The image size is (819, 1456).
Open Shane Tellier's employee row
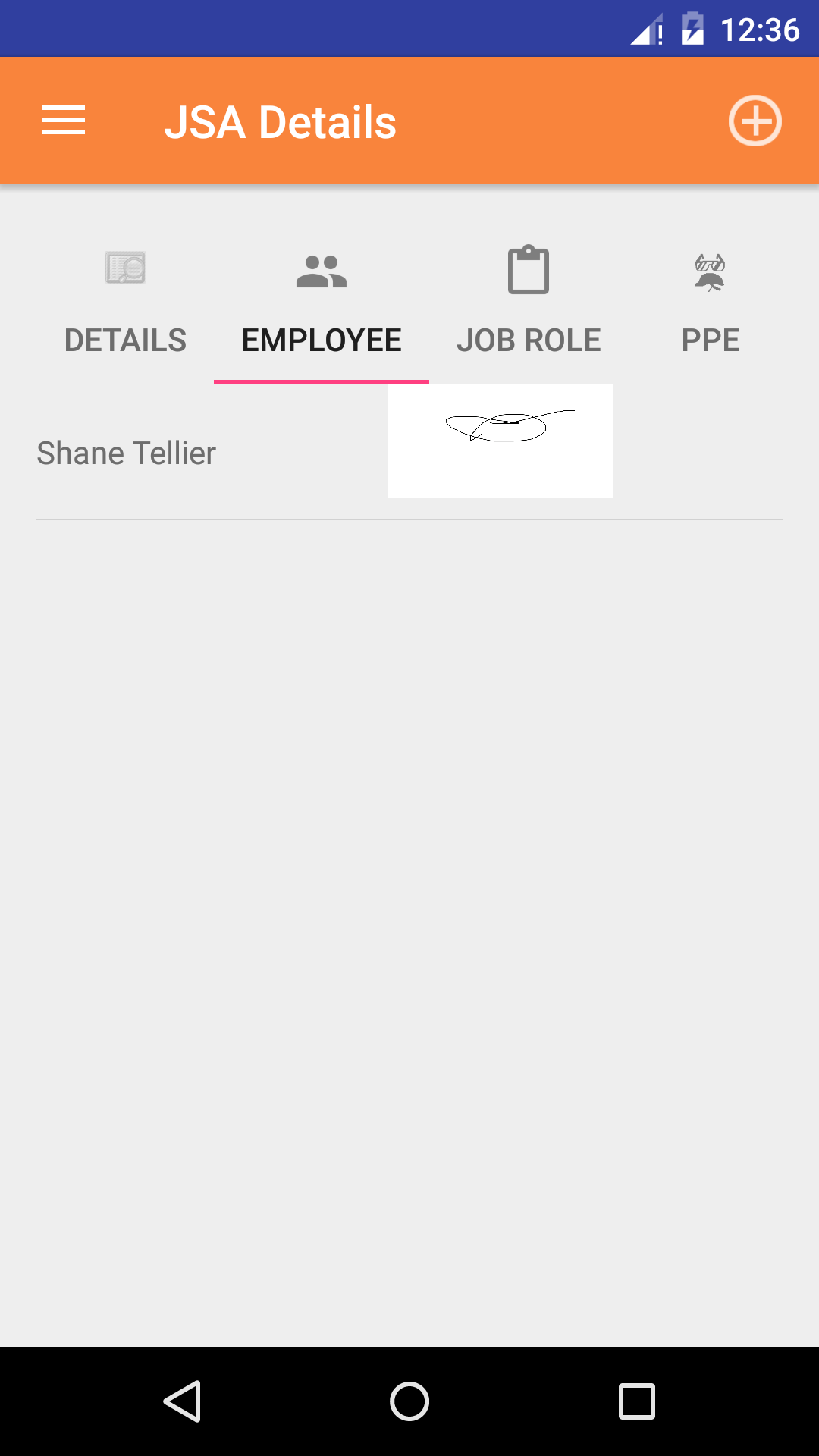pos(127,453)
